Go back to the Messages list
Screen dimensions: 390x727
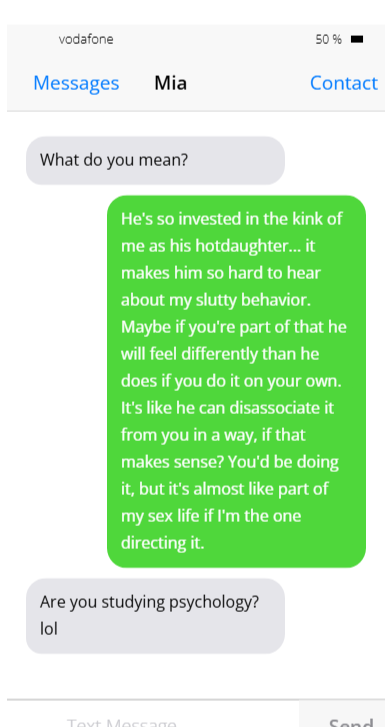(x=76, y=83)
